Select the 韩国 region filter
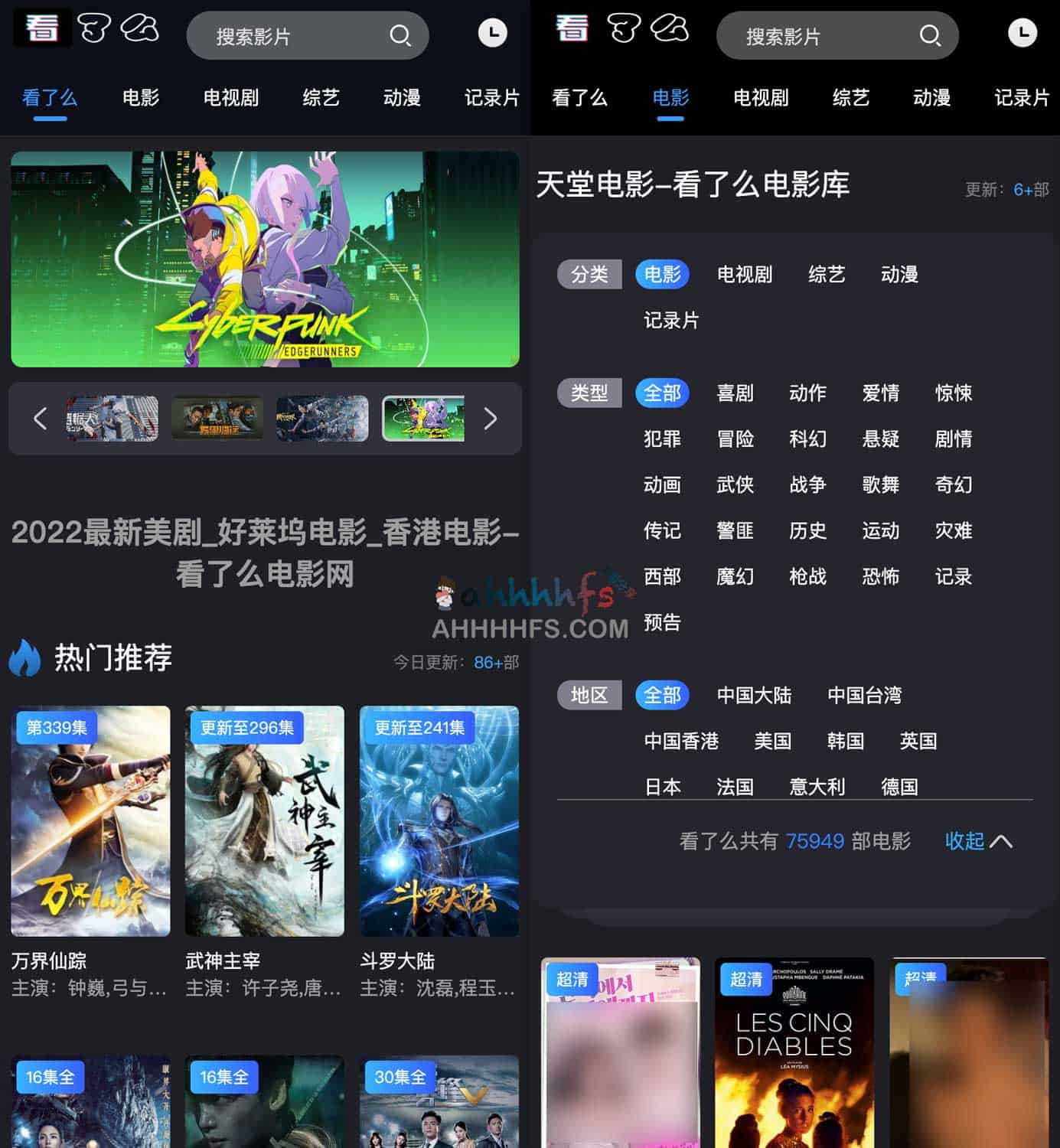This screenshot has width=1060, height=1148. pos(846,741)
